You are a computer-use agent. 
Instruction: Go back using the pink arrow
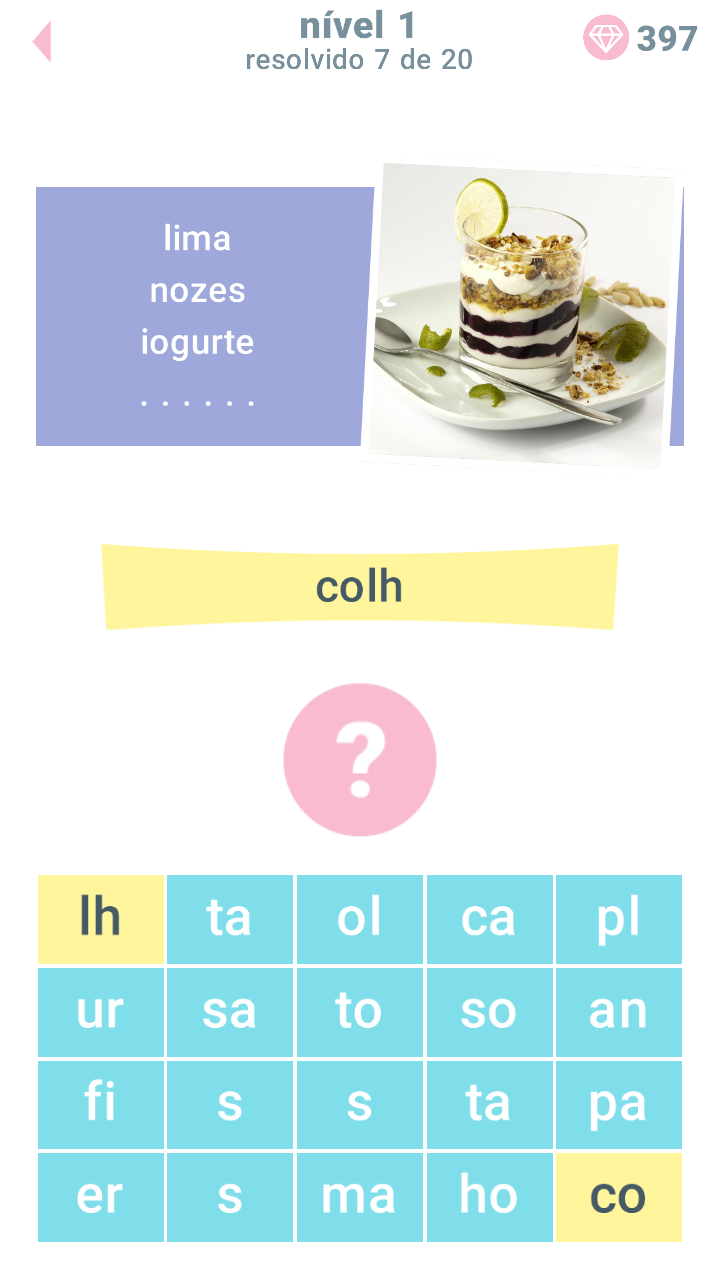pyautogui.click(x=42, y=42)
